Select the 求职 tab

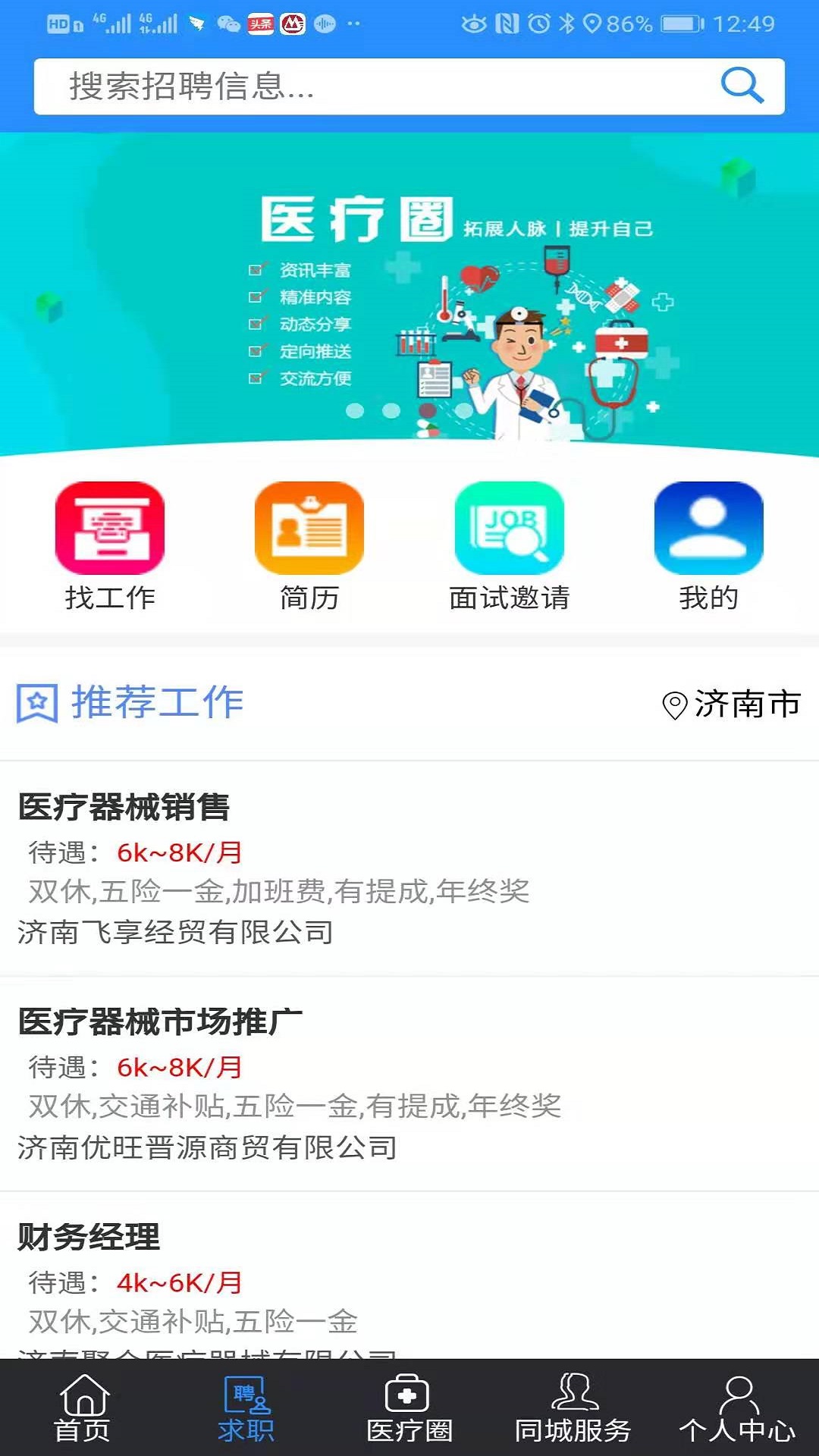click(246, 1409)
